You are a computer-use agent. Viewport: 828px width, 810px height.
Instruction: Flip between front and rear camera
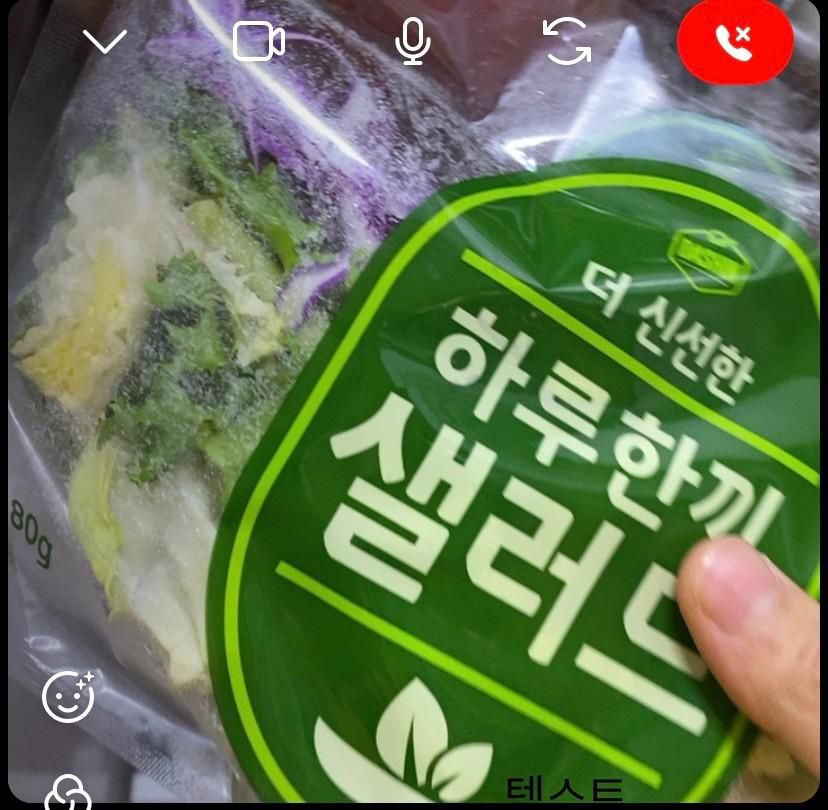pos(567,42)
